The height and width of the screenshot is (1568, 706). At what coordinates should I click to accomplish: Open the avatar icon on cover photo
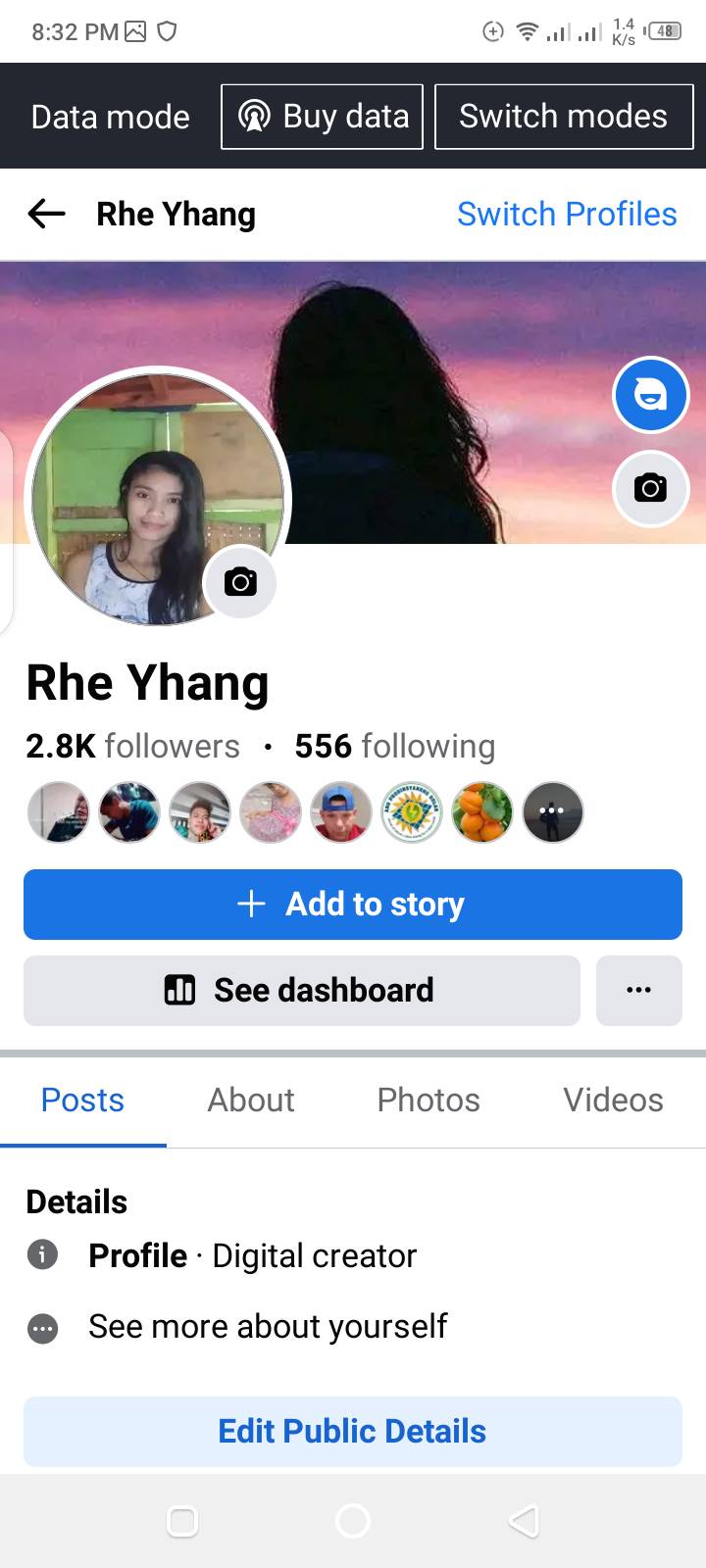[x=650, y=395]
